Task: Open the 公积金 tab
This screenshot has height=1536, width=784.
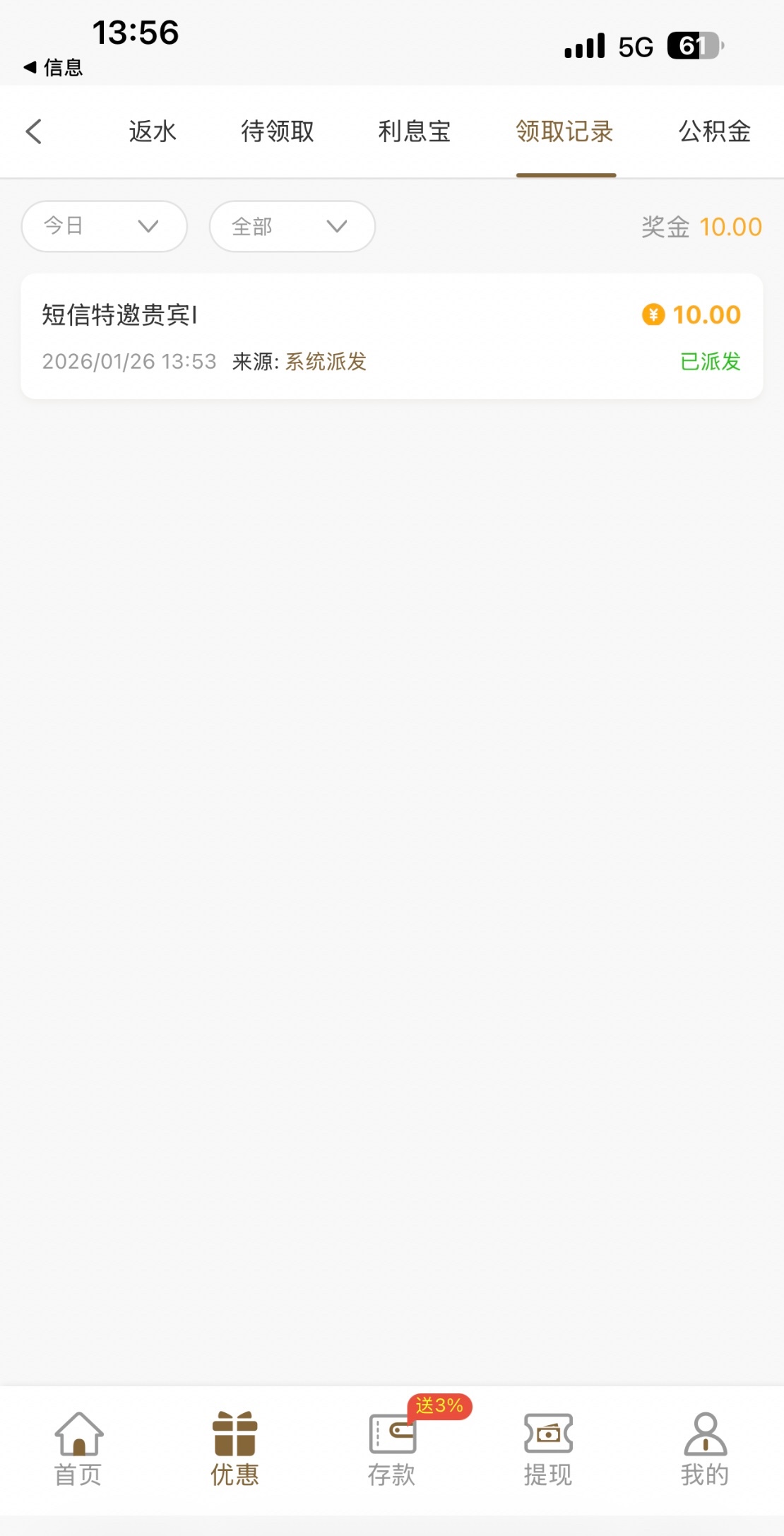Action: coord(715,131)
